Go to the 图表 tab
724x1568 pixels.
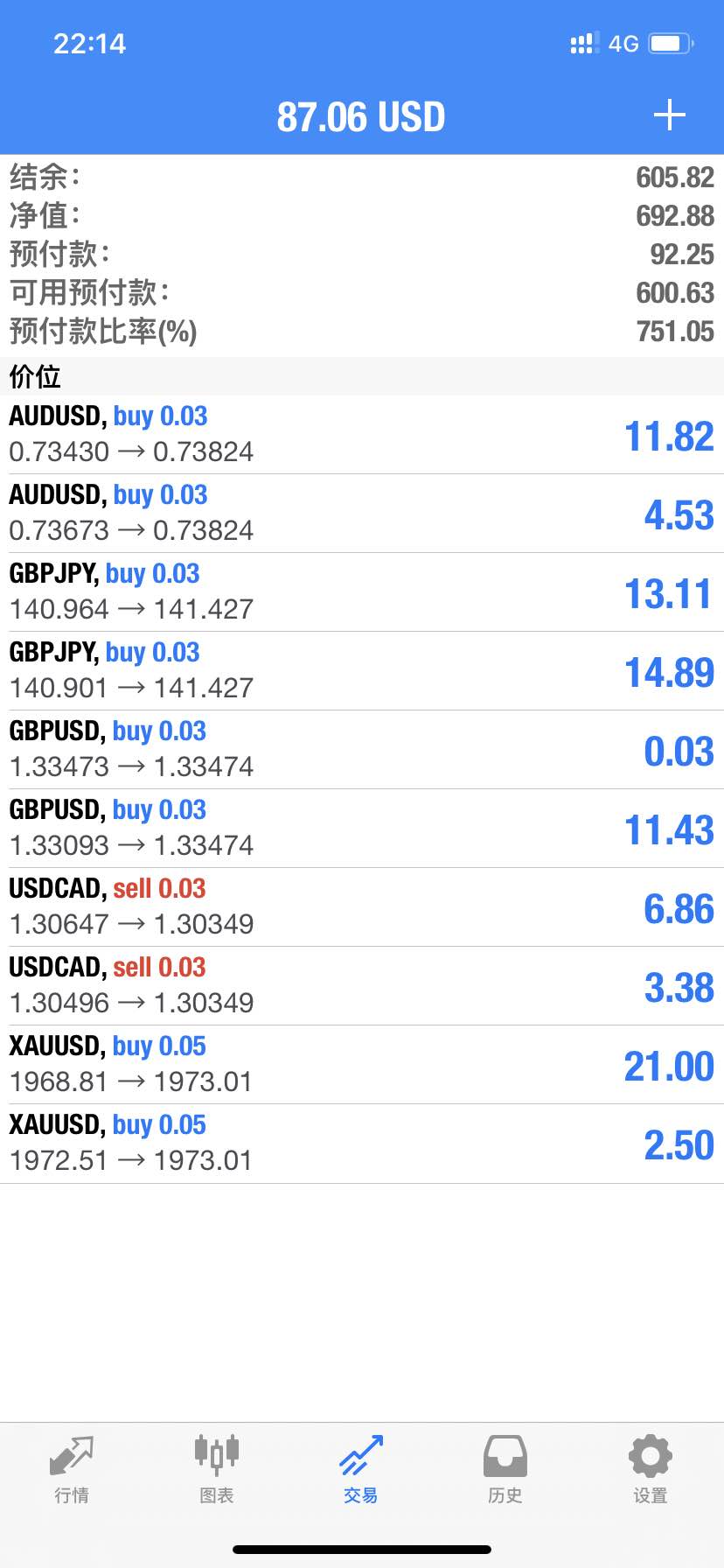click(217, 1469)
